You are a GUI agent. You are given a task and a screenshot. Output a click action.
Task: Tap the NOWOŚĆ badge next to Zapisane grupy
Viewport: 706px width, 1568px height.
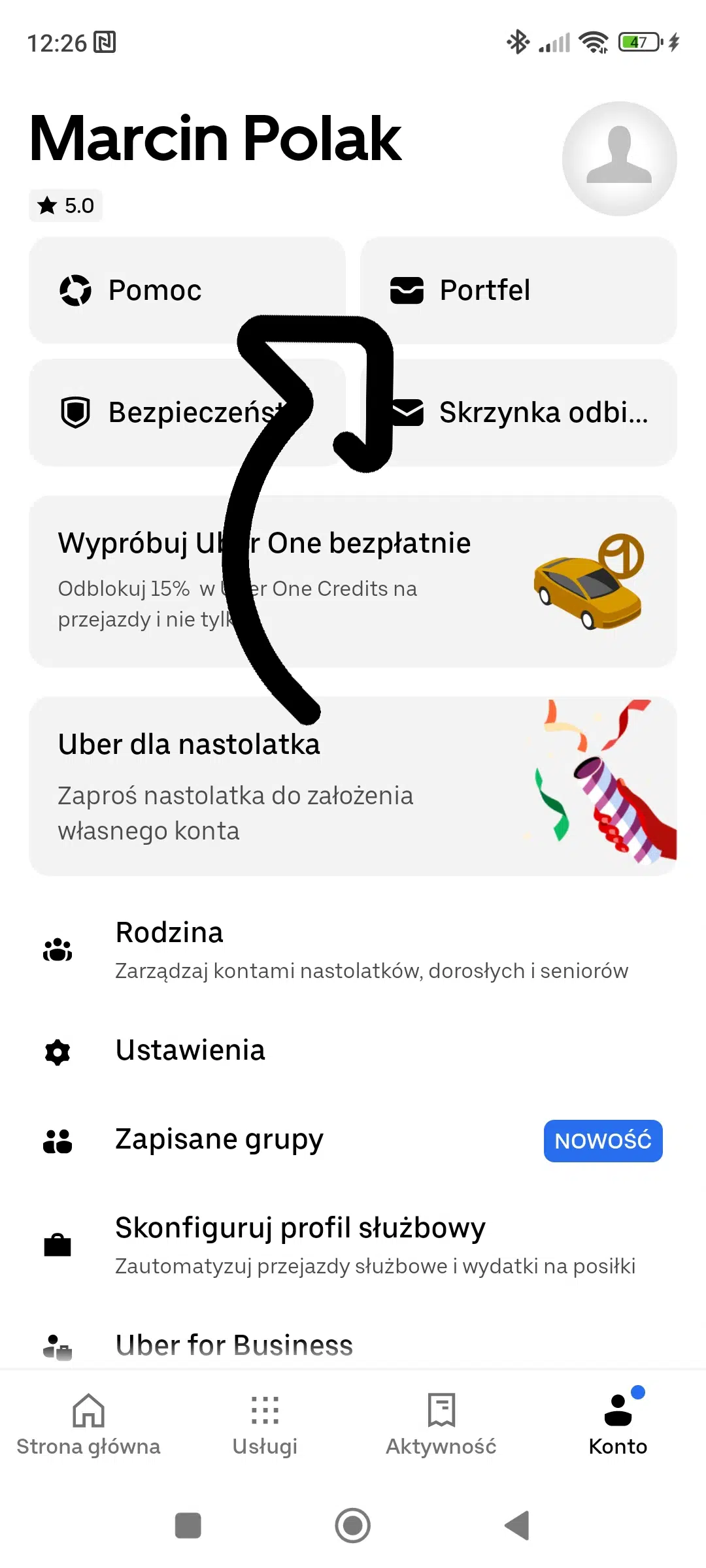603,1140
